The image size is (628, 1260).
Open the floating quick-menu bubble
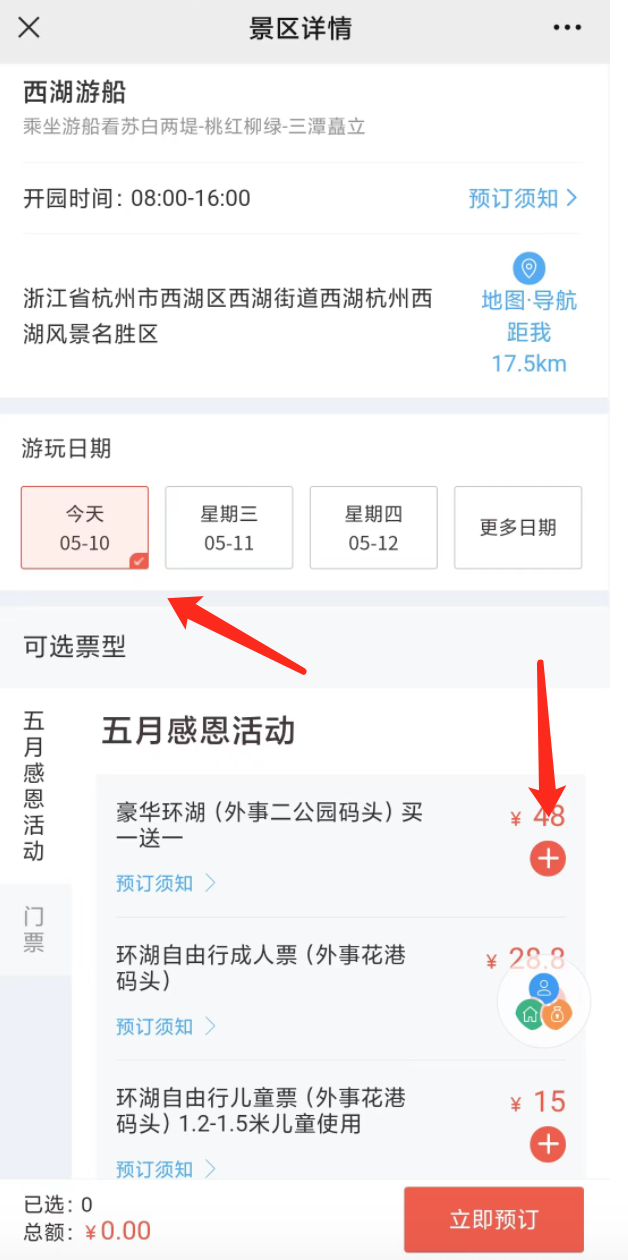(x=544, y=1002)
